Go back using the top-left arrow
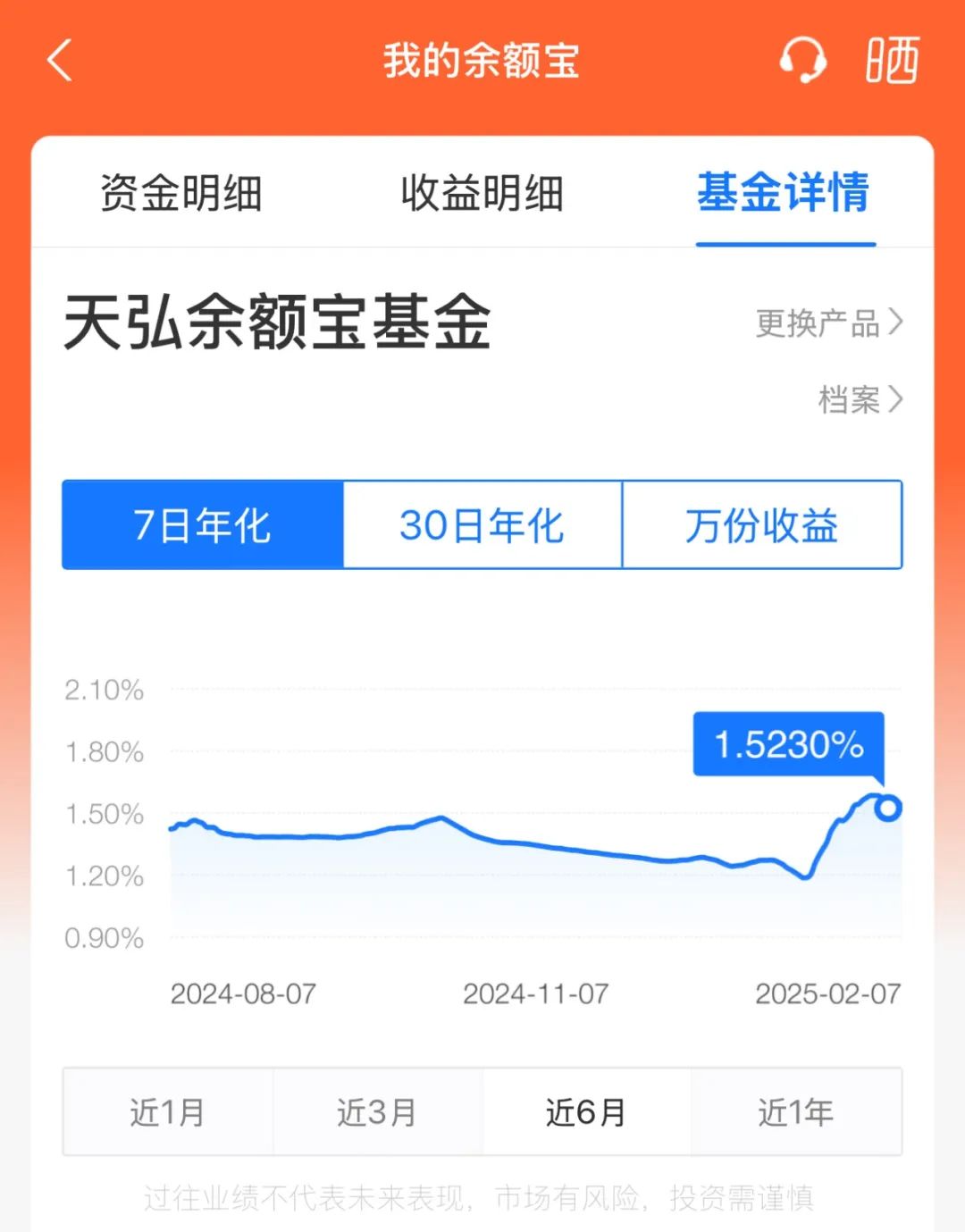The height and width of the screenshot is (1232, 965). coord(60,61)
